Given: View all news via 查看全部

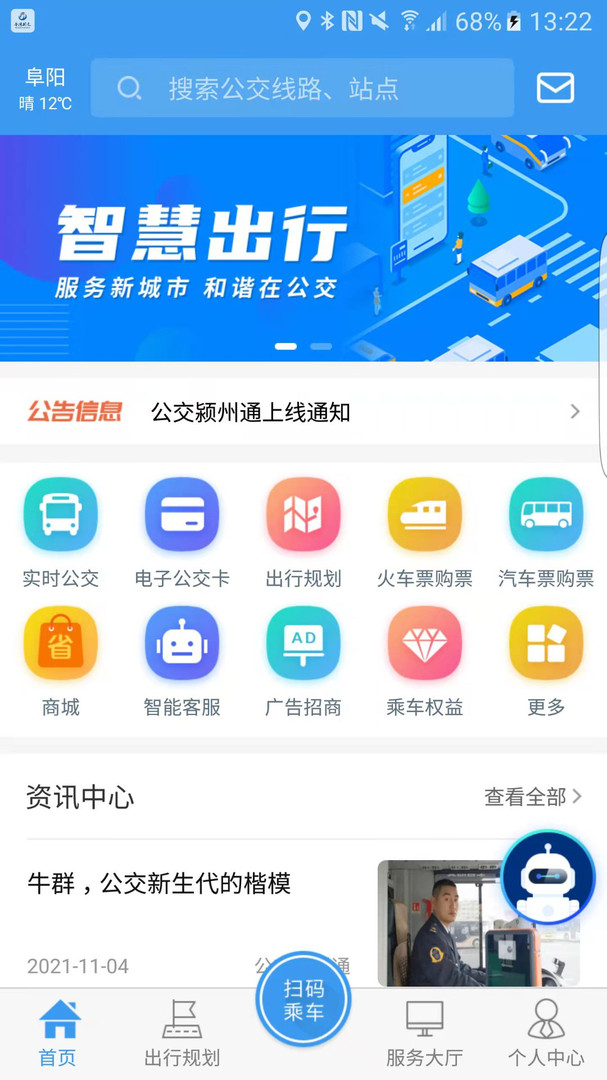Looking at the screenshot, I should pos(533,797).
